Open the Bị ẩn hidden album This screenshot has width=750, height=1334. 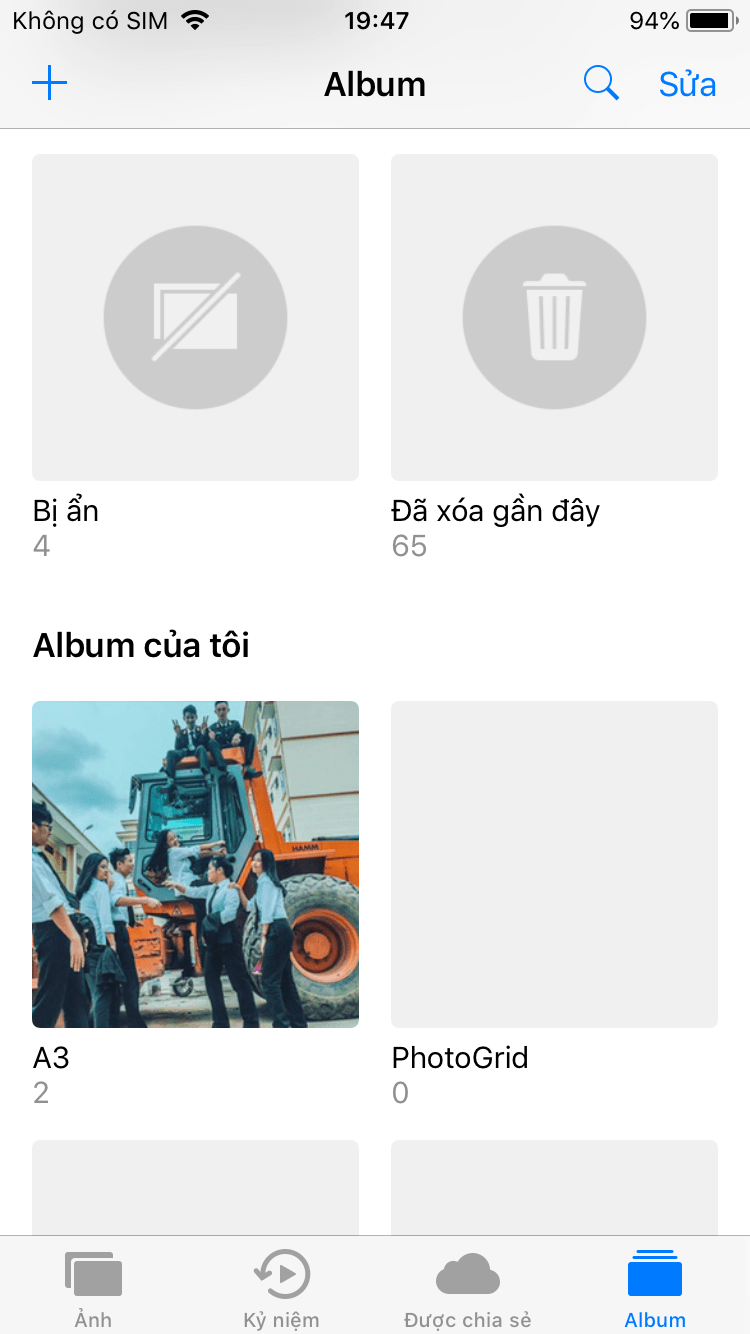pos(195,318)
